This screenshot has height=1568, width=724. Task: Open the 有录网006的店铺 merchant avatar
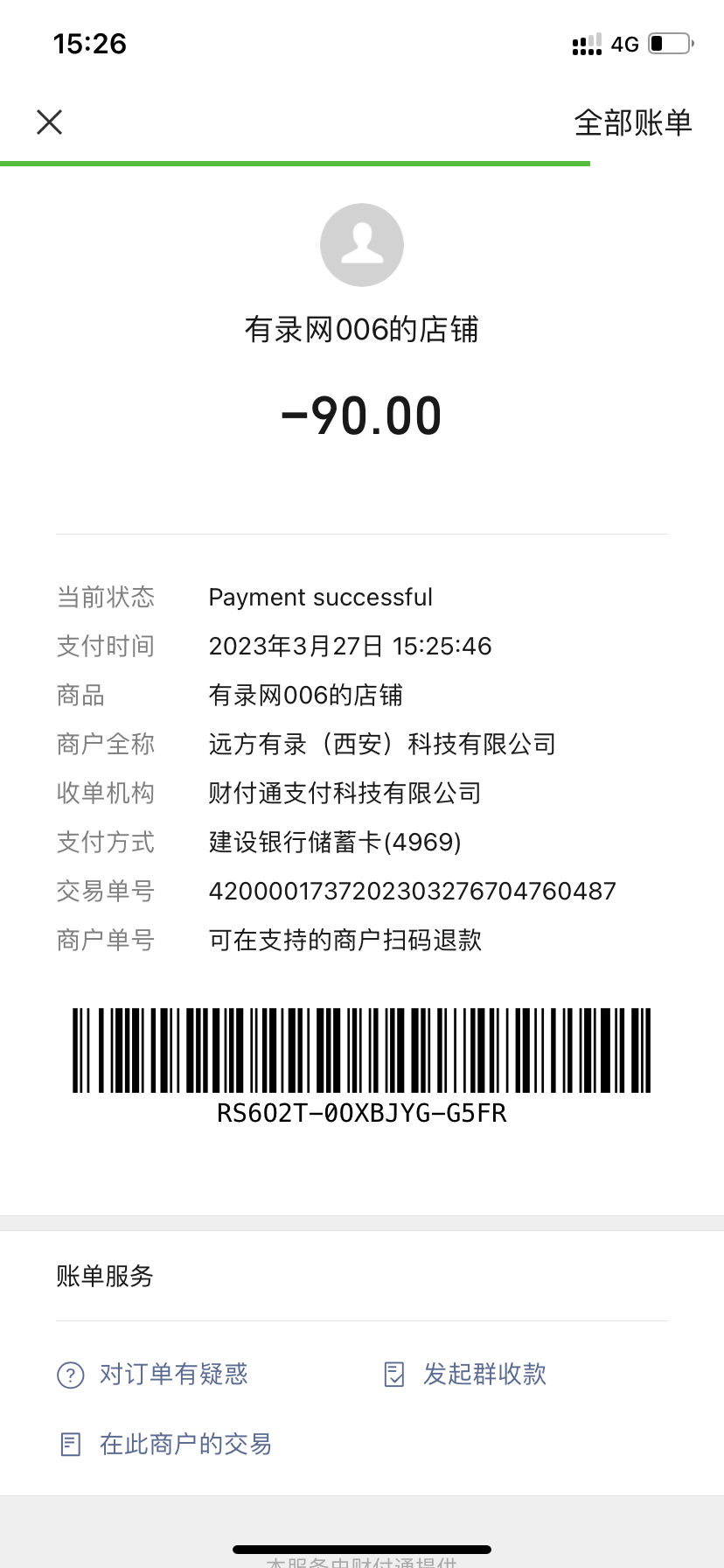click(x=362, y=245)
